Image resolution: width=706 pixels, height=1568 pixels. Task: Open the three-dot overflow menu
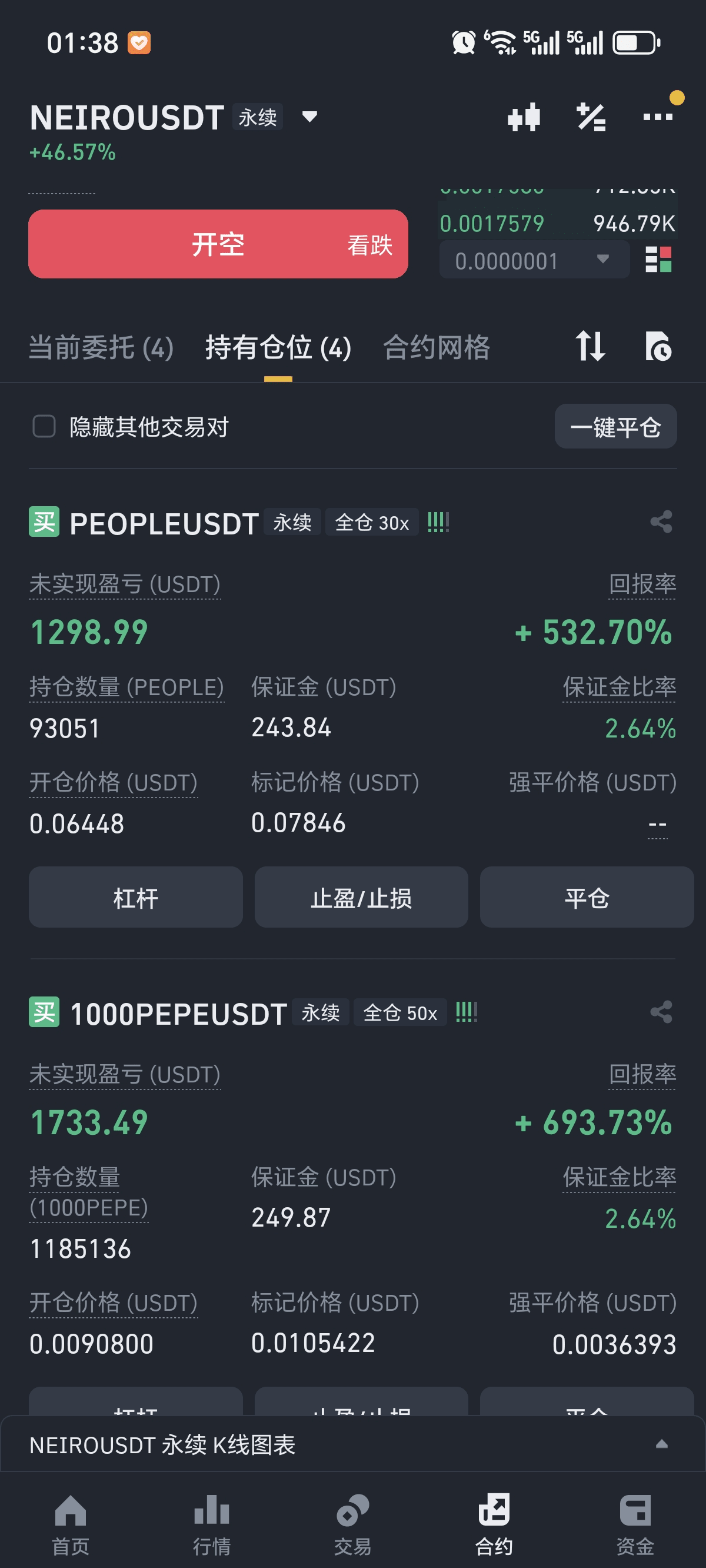658,117
